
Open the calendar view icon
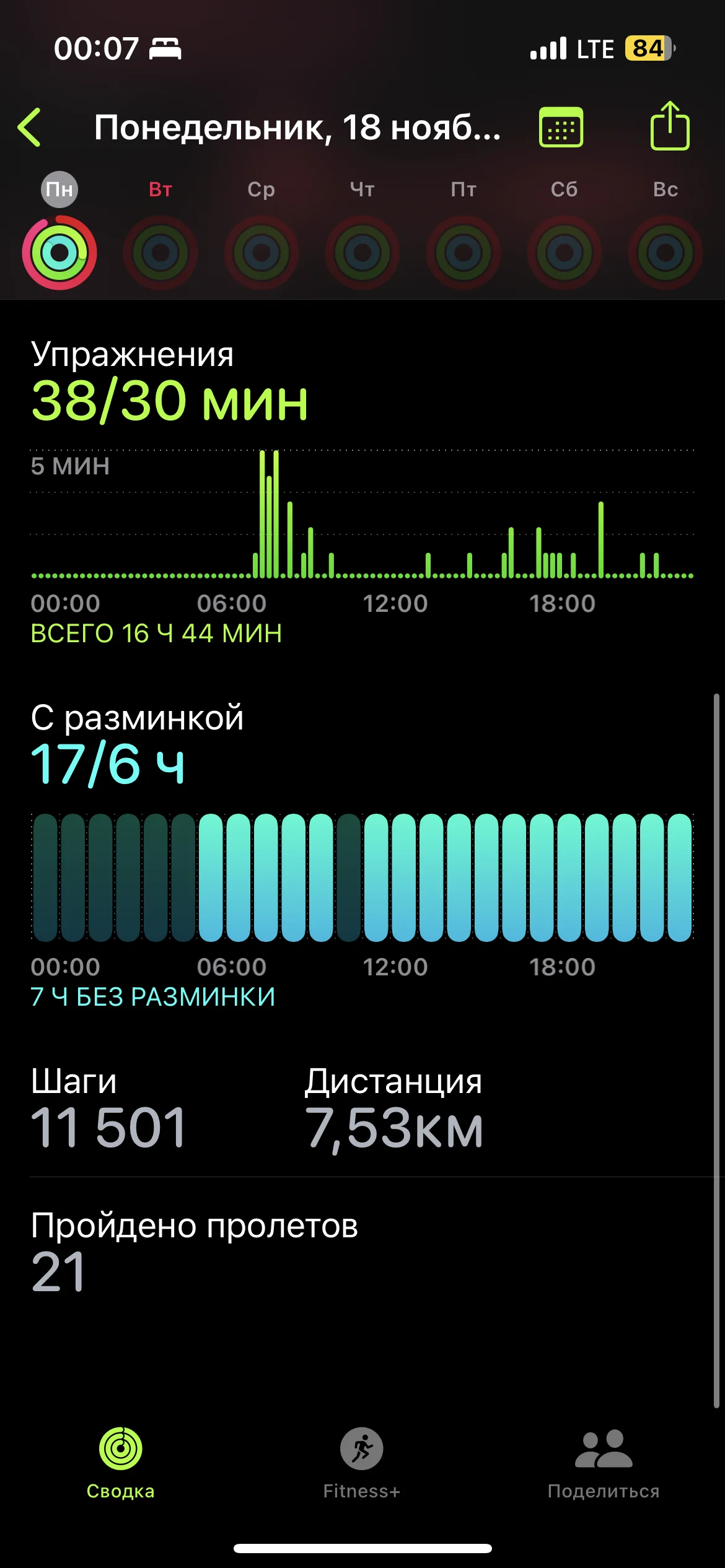point(561,127)
